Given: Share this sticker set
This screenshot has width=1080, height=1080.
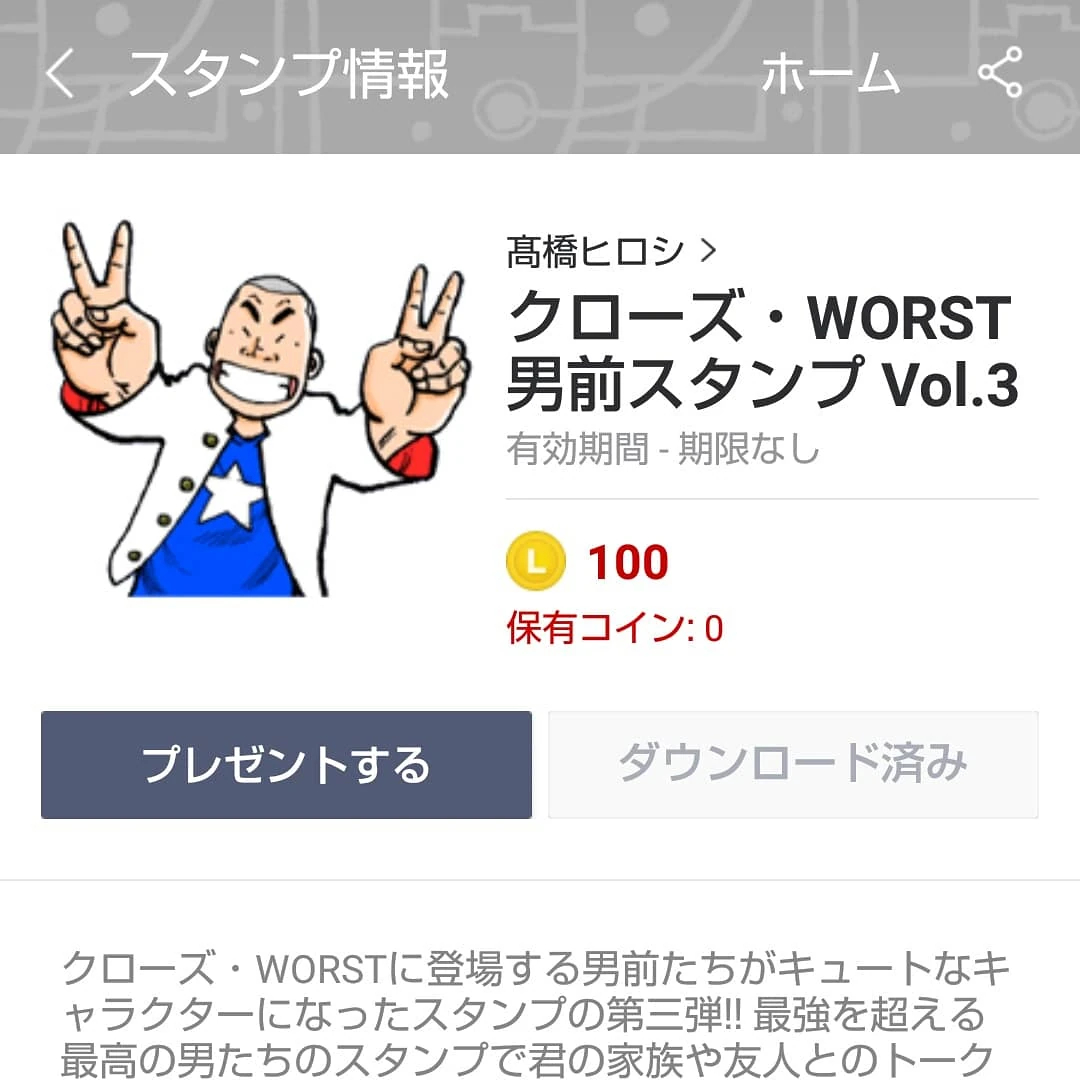Looking at the screenshot, I should 1000,73.
